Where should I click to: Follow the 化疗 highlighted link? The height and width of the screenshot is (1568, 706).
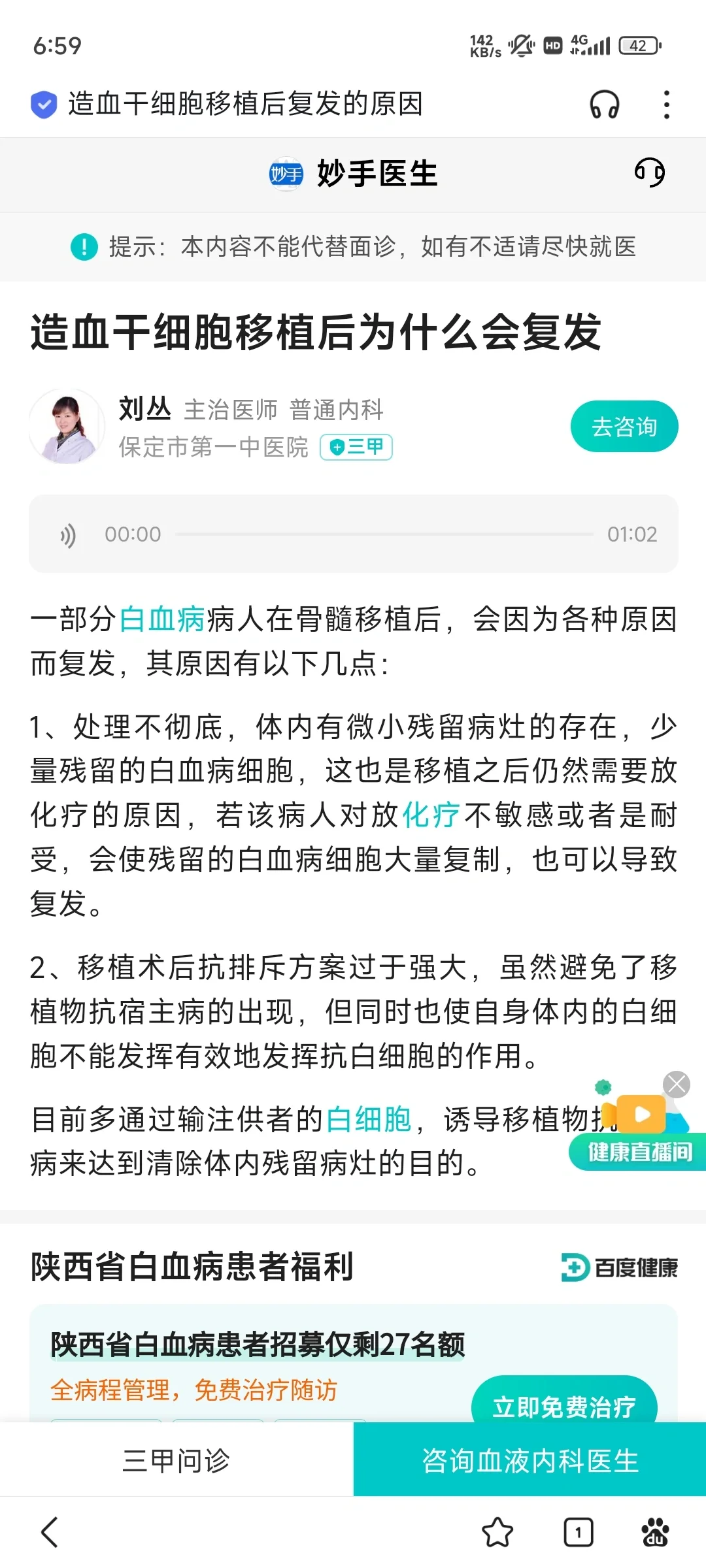pos(431,815)
